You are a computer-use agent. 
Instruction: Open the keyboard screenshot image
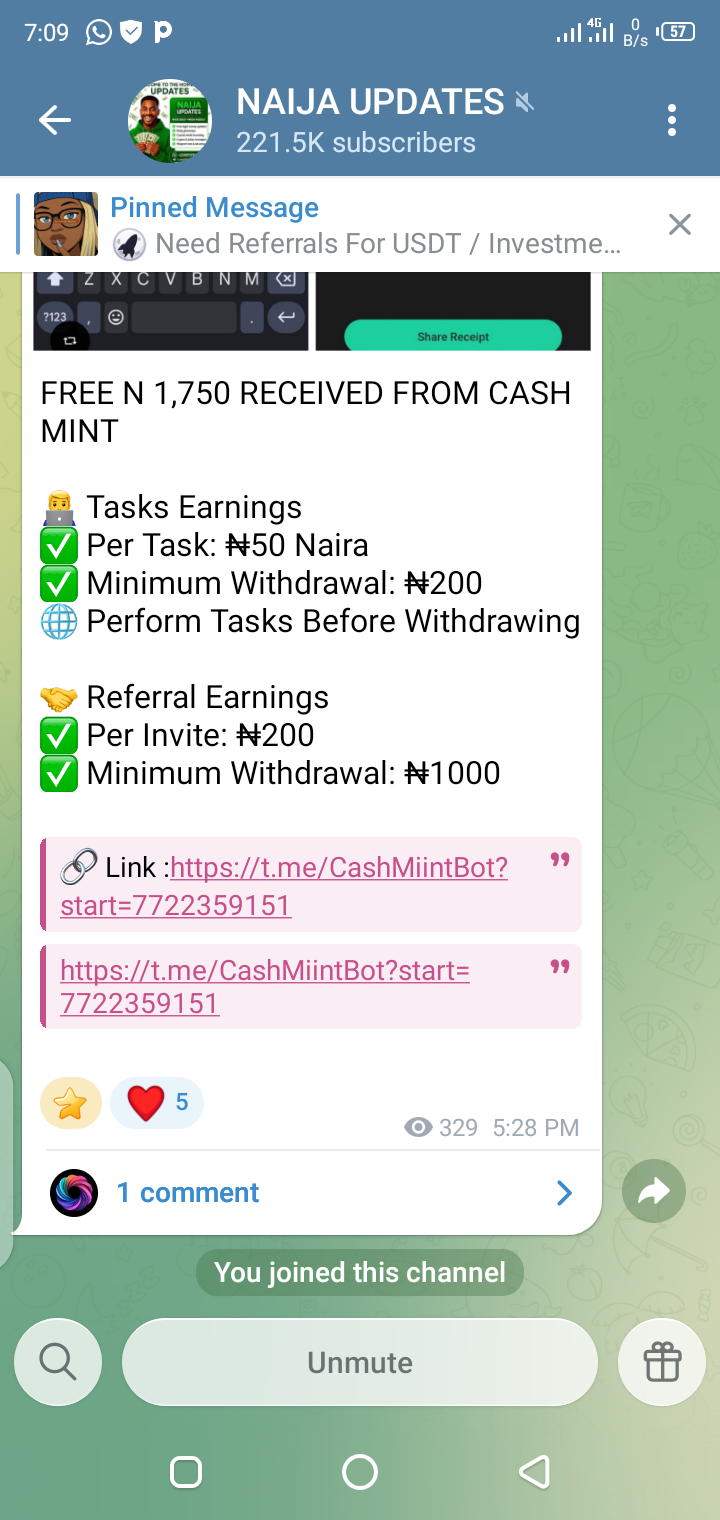[x=170, y=312]
